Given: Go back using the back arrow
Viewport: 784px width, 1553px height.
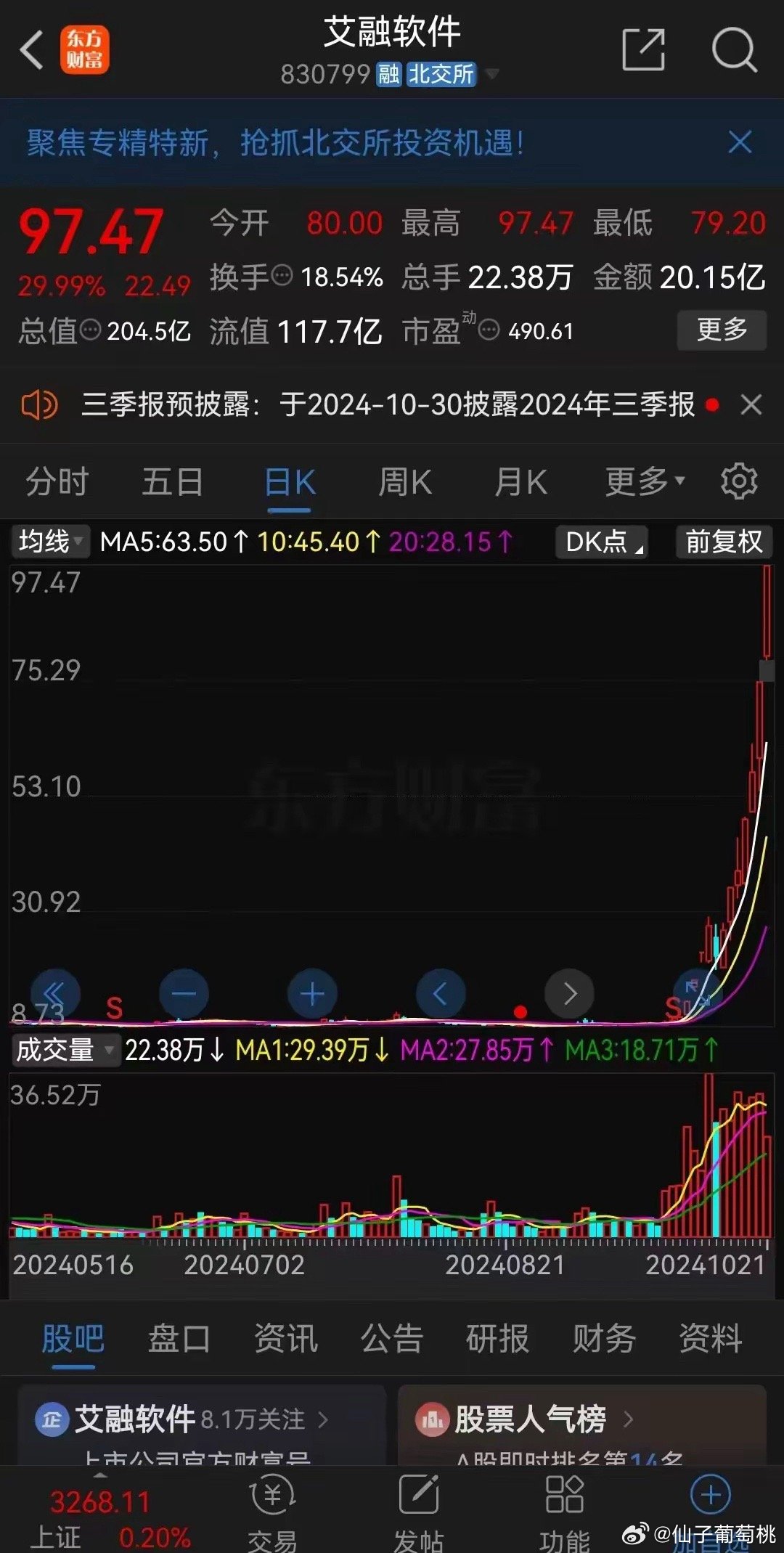Looking at the screenshot, I should point(29,51).
